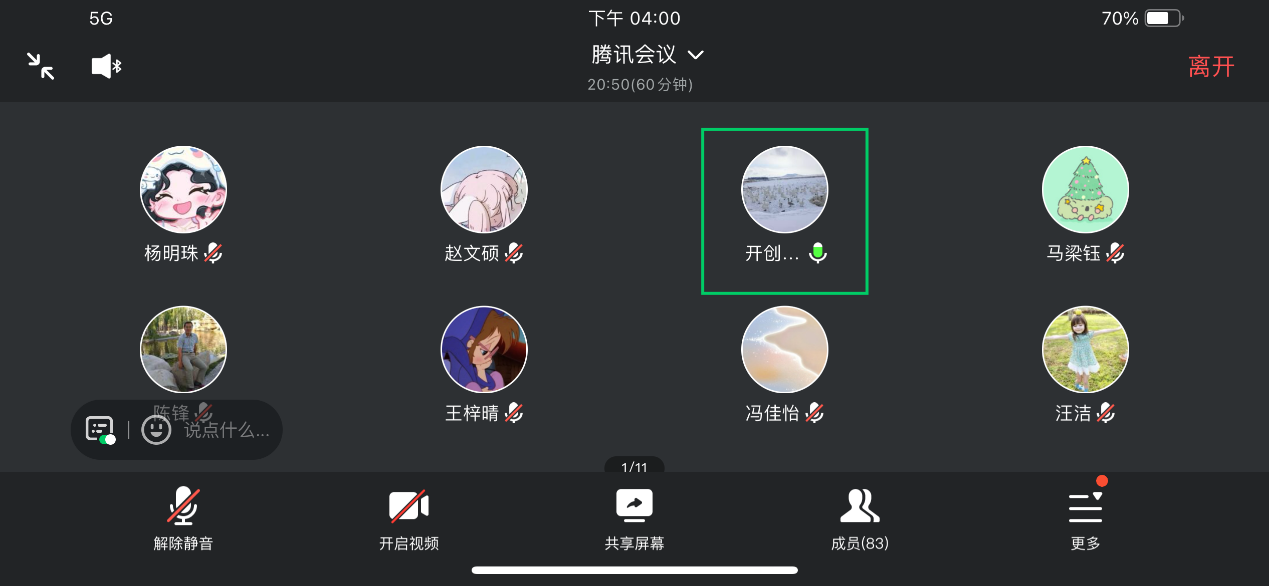
Task: Start 共享屏幕 screen sharing
Action: [x=634, y=519]
